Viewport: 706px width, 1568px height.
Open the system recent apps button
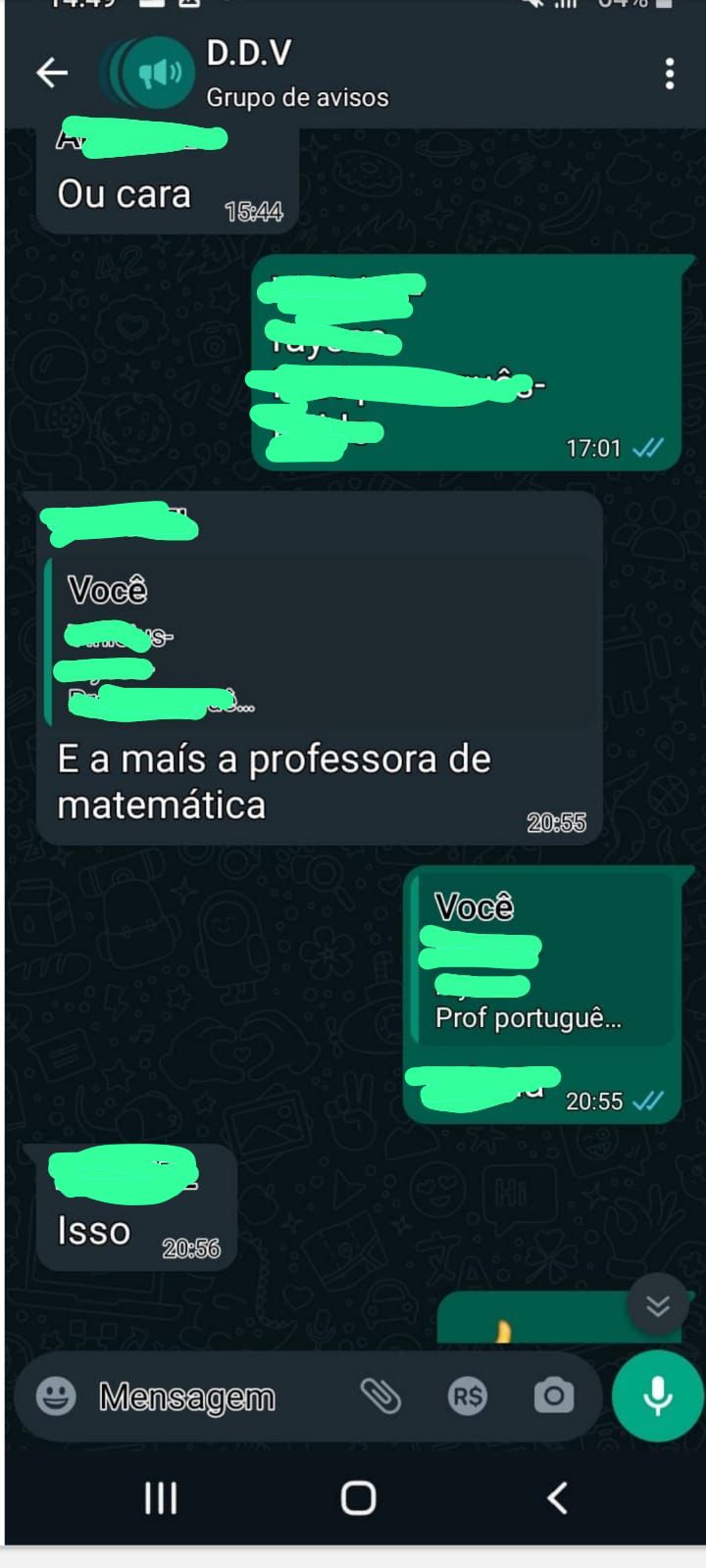click(161, 1497)
